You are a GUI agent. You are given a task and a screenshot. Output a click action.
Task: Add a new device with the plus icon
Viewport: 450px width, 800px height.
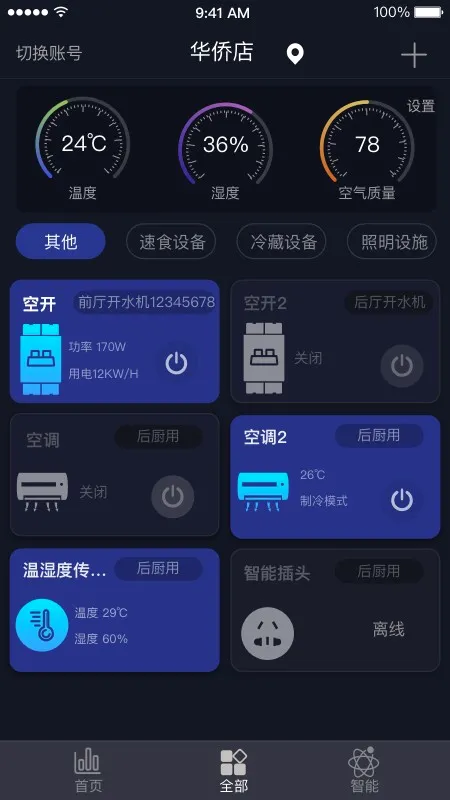413,55
